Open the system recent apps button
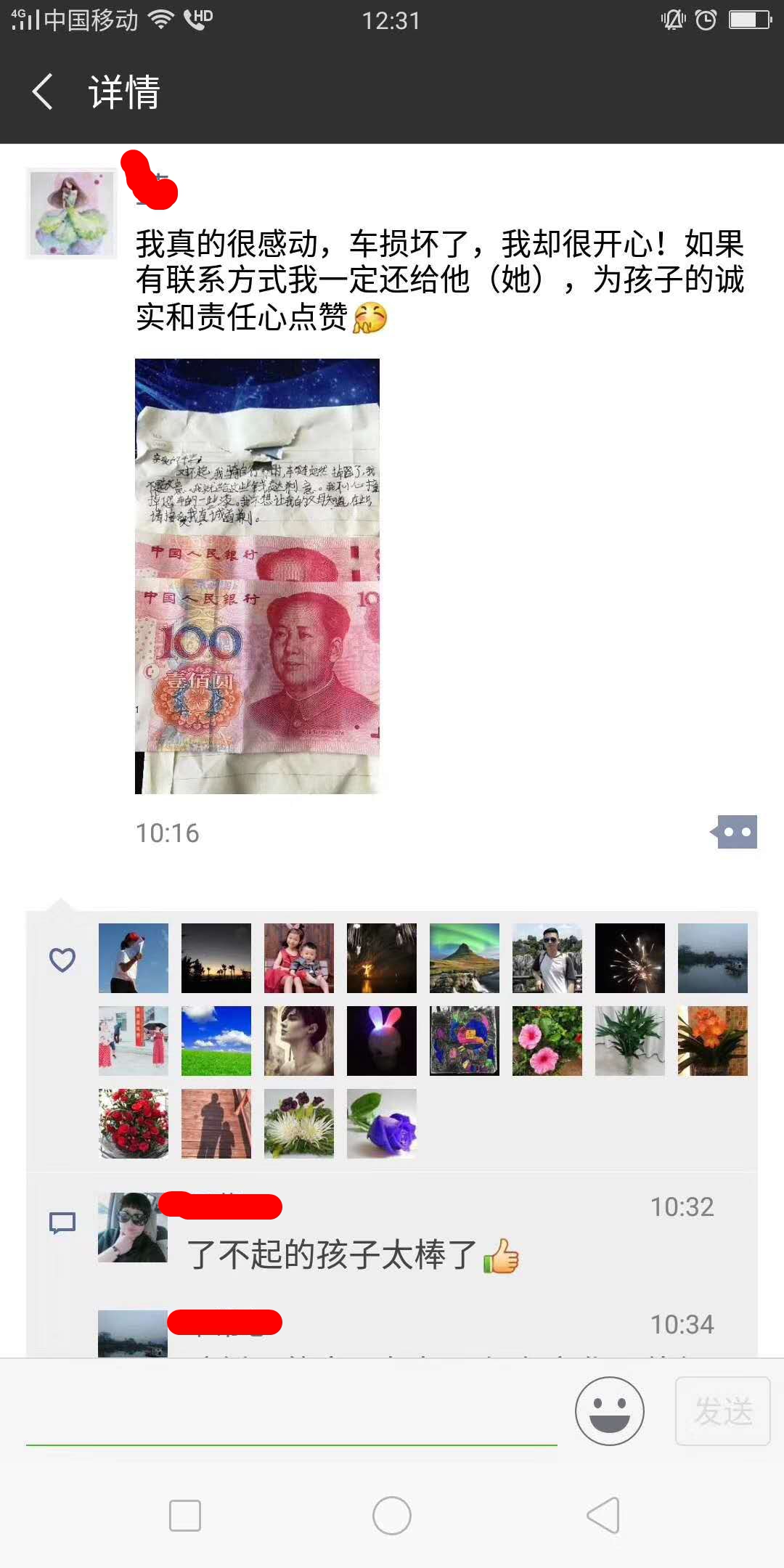Screen dimensions: 784x1568 pos(185,1516)
